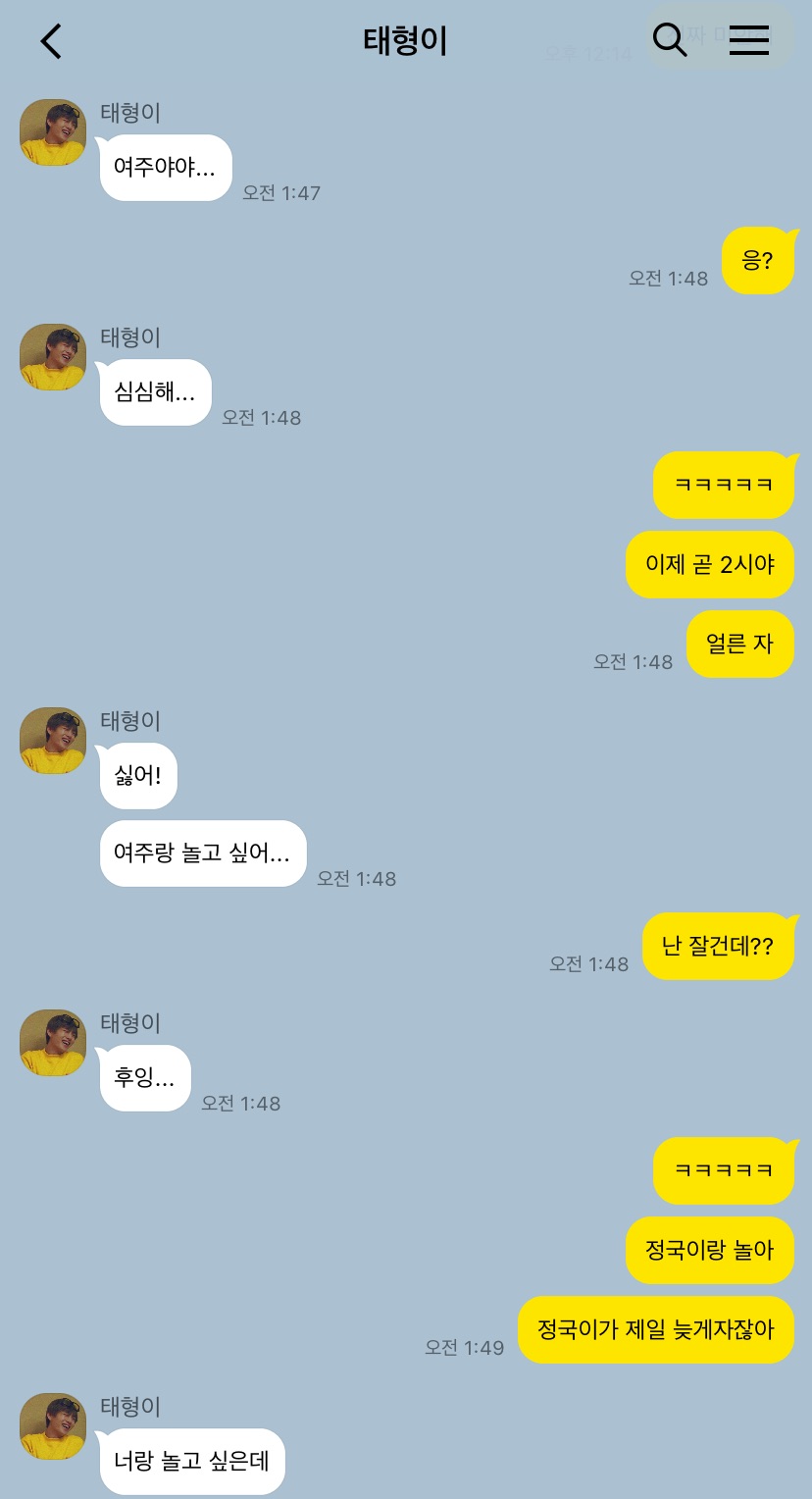Go back from the 태형이 chat

click(x=51, y=41)
